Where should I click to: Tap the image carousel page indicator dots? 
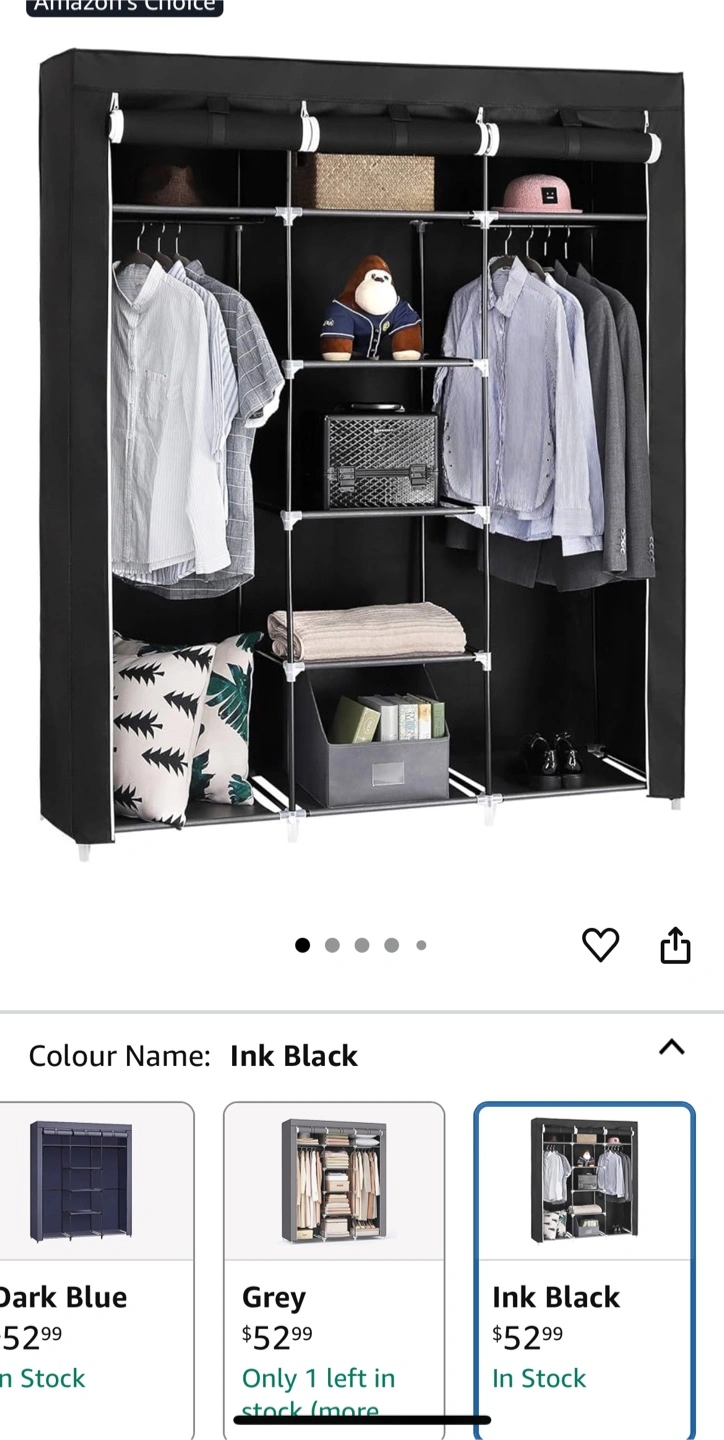361,945
